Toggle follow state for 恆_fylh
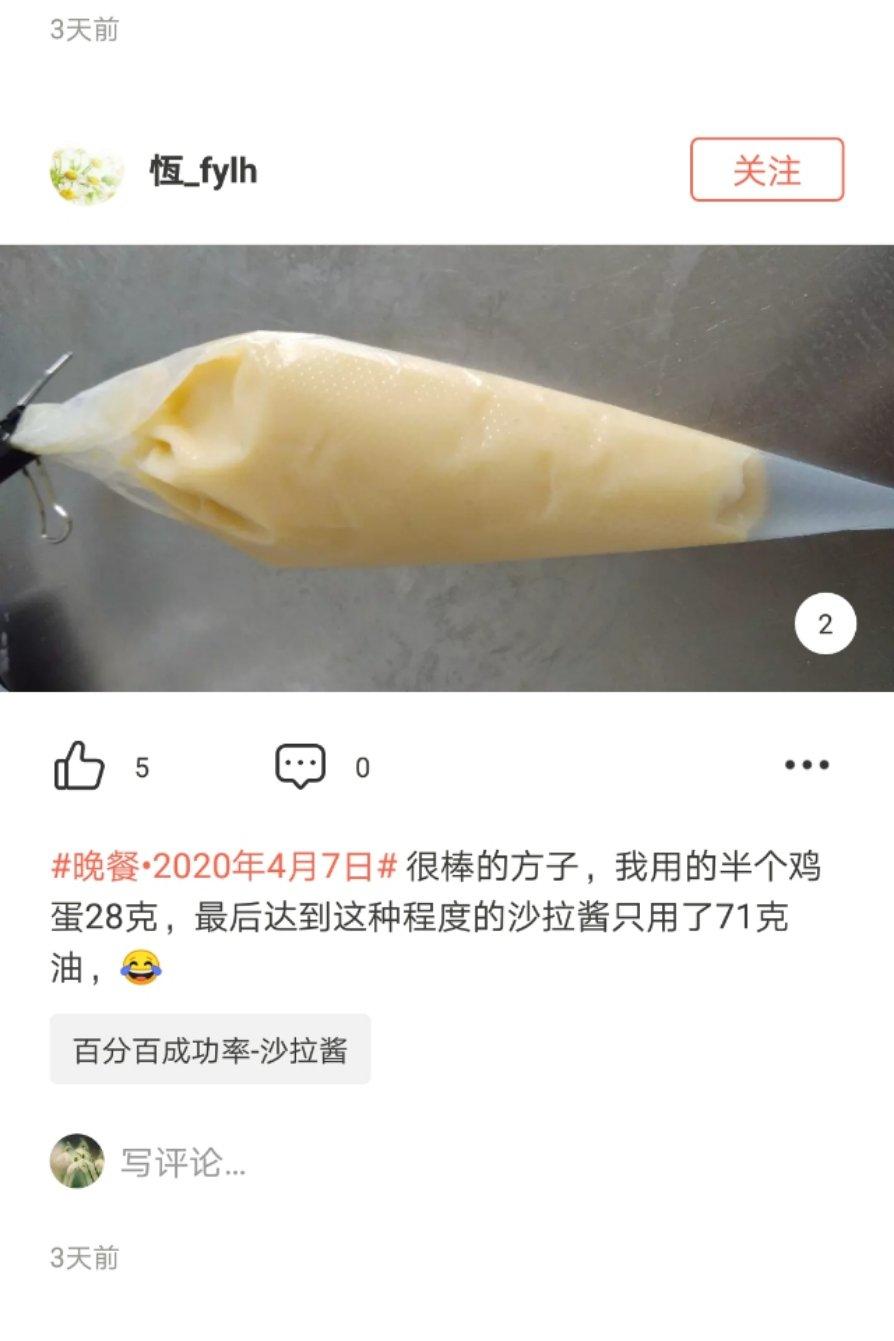 coord(766,171)
